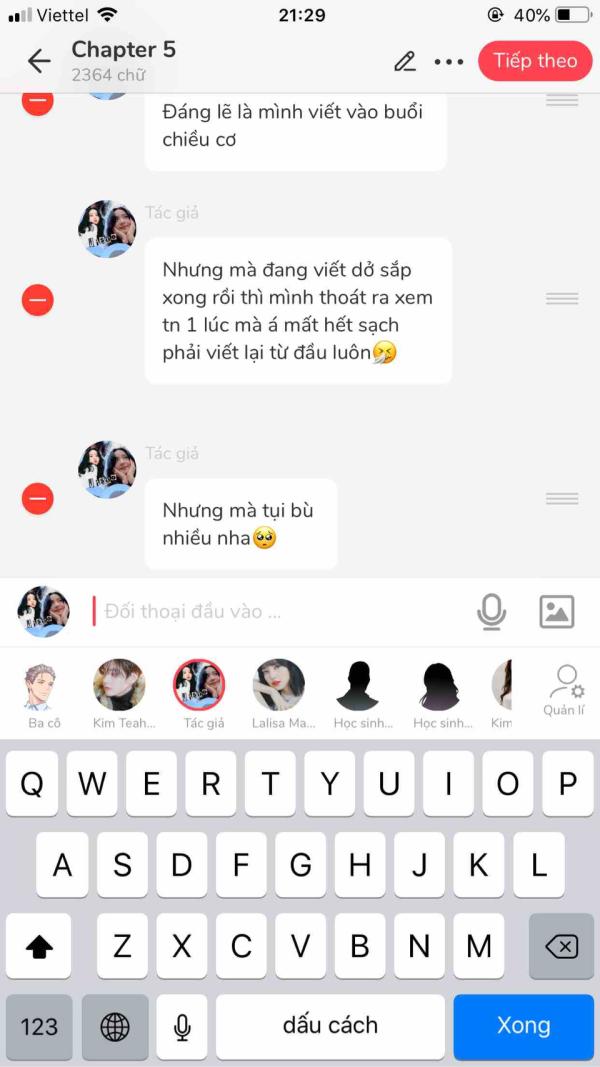Hit the backspace key
This screenshot has width=600, height=1067.
point(561,946)
